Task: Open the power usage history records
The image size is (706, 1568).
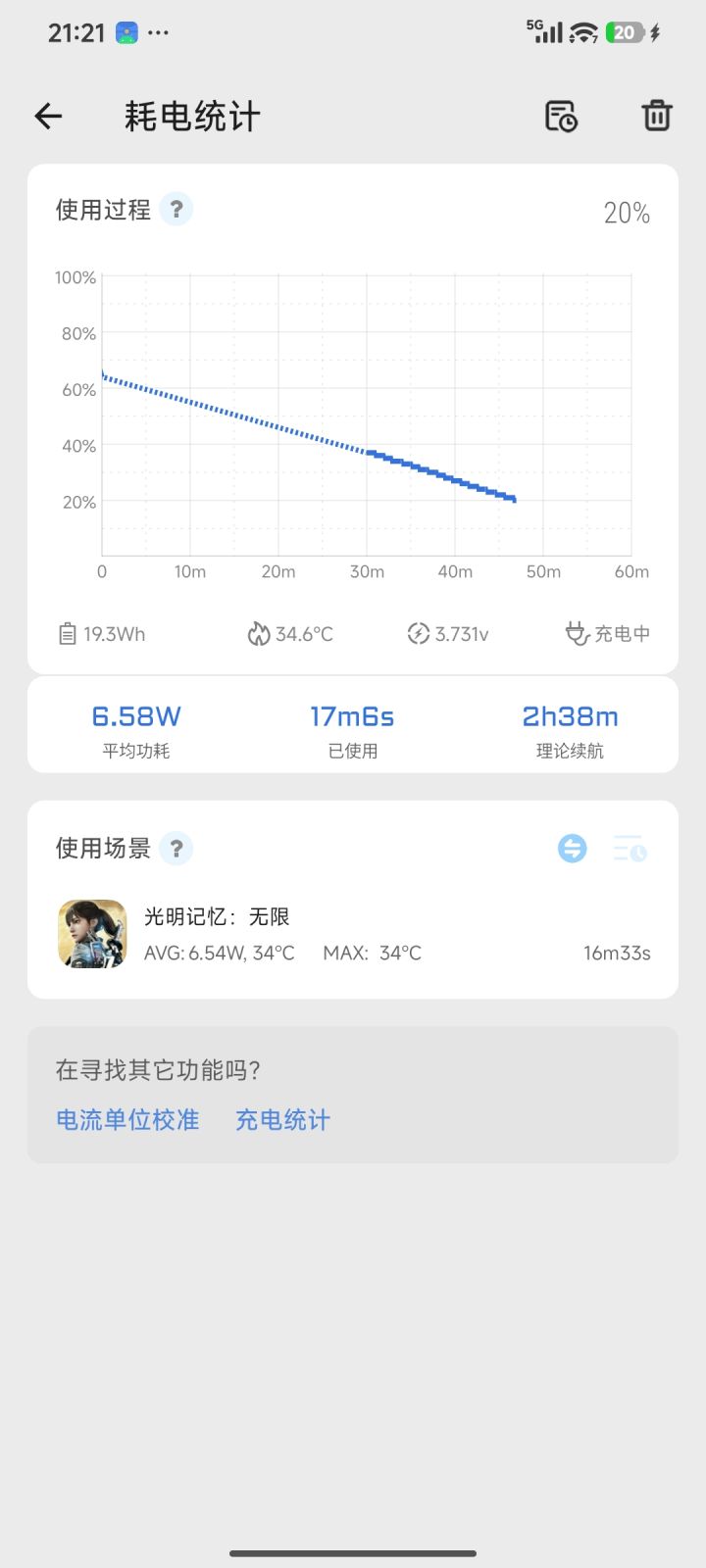Action: (561, 116)
